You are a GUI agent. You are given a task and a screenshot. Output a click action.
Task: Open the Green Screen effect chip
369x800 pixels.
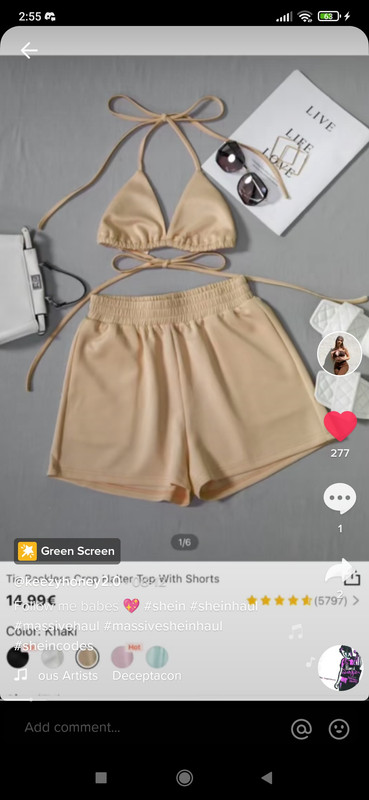coord(67,551)
